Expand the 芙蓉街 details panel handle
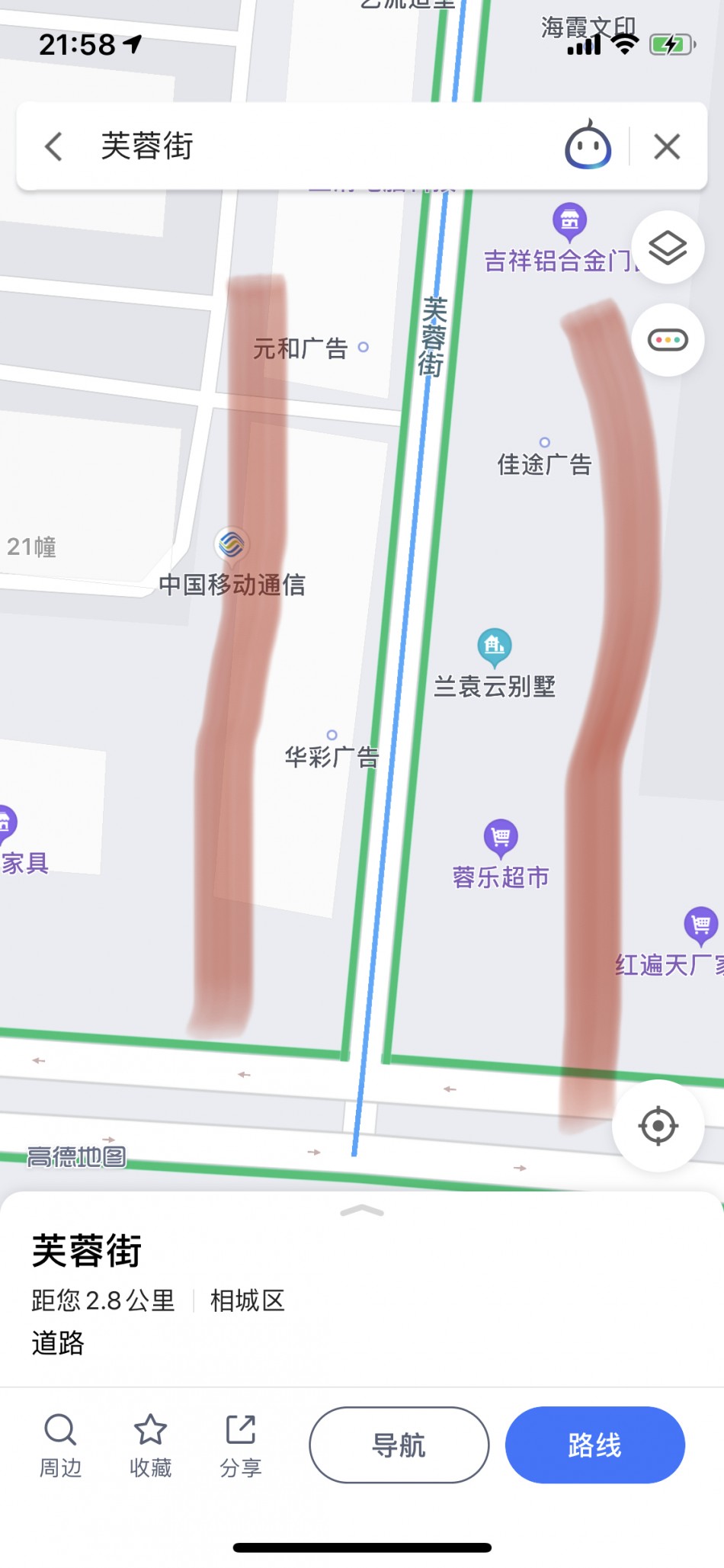The width and height of the screenshot is (724, 1568). (x=362, y=1211)
